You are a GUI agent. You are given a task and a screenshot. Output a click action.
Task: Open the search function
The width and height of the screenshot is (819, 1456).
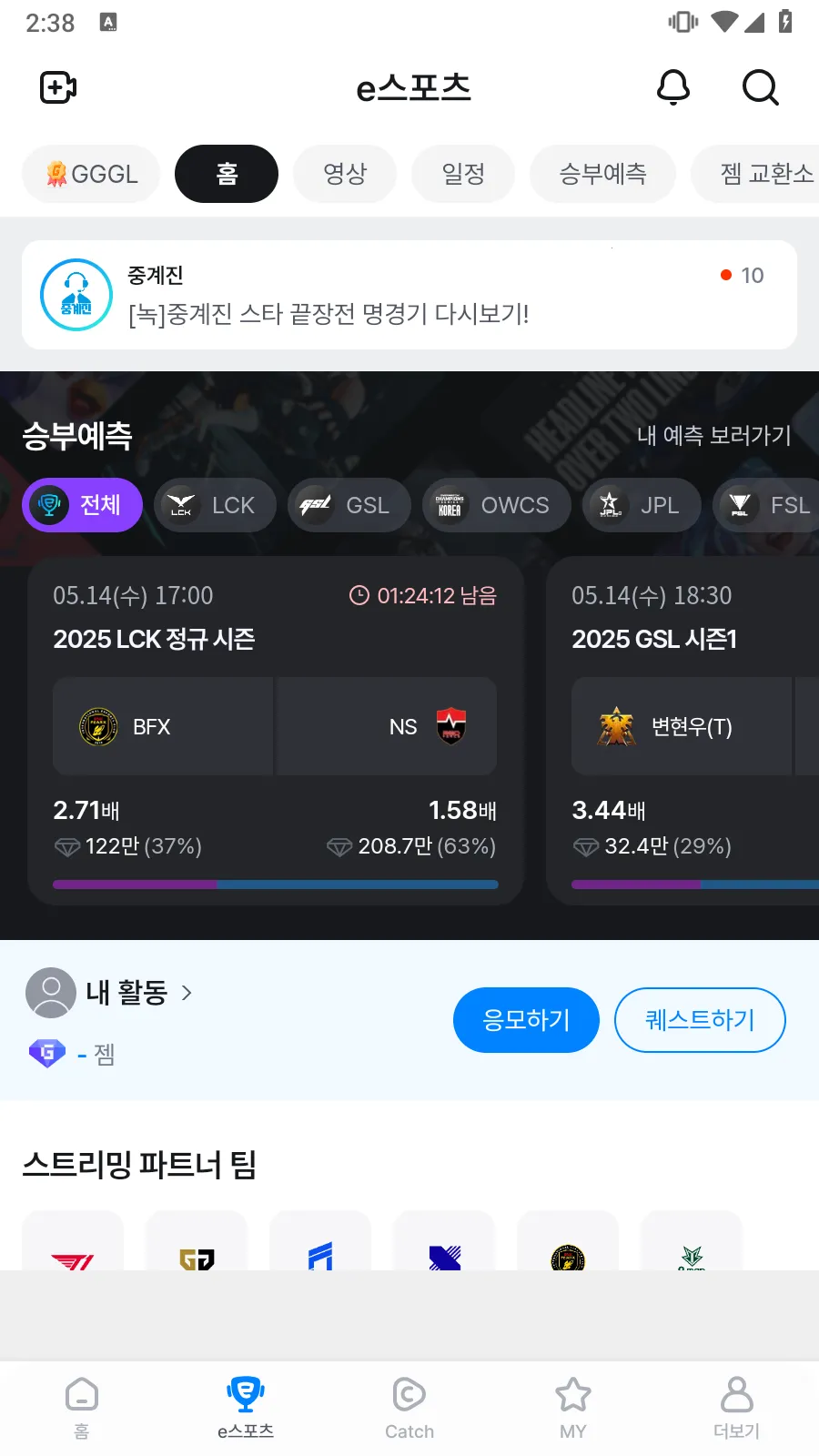click(x=760, y=88)
